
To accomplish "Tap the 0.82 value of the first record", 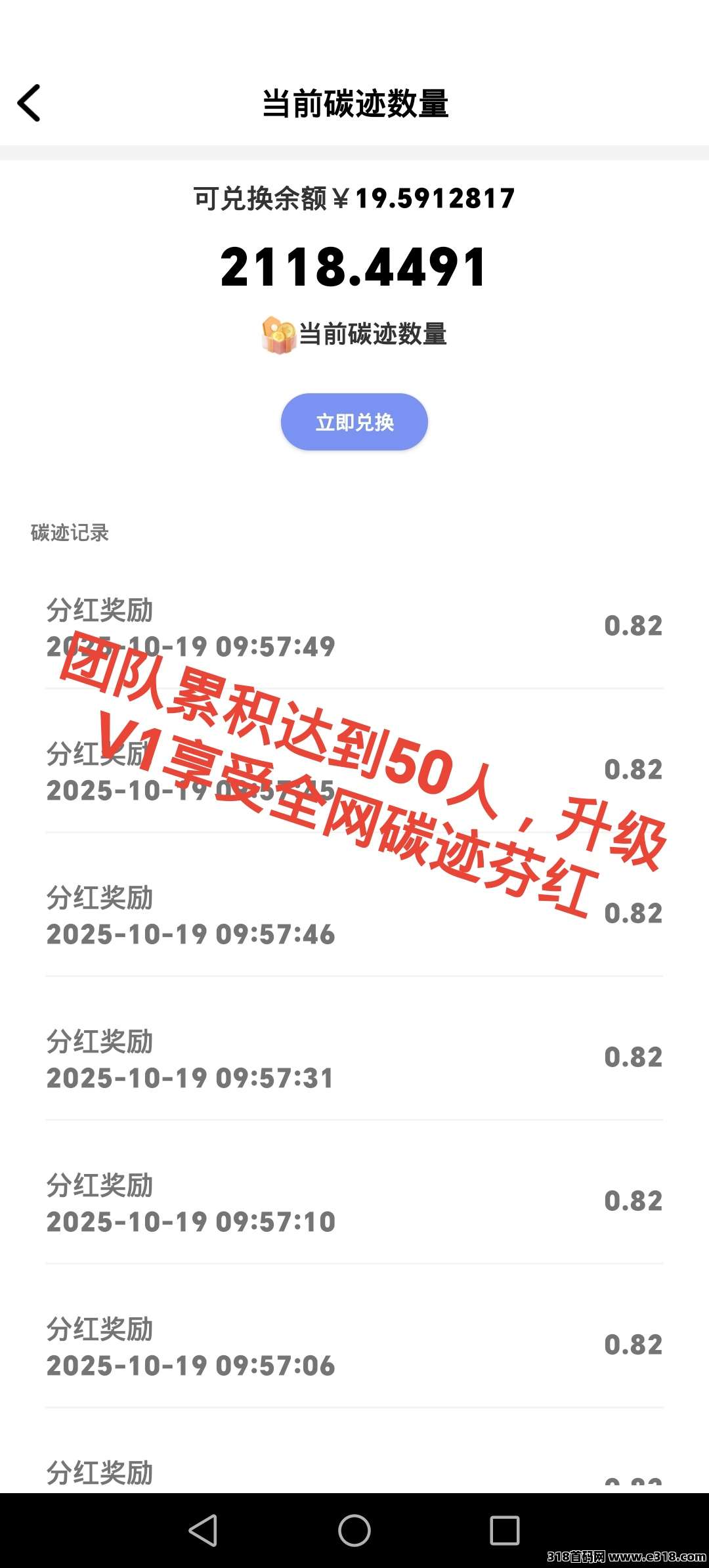I will (632, 624).
